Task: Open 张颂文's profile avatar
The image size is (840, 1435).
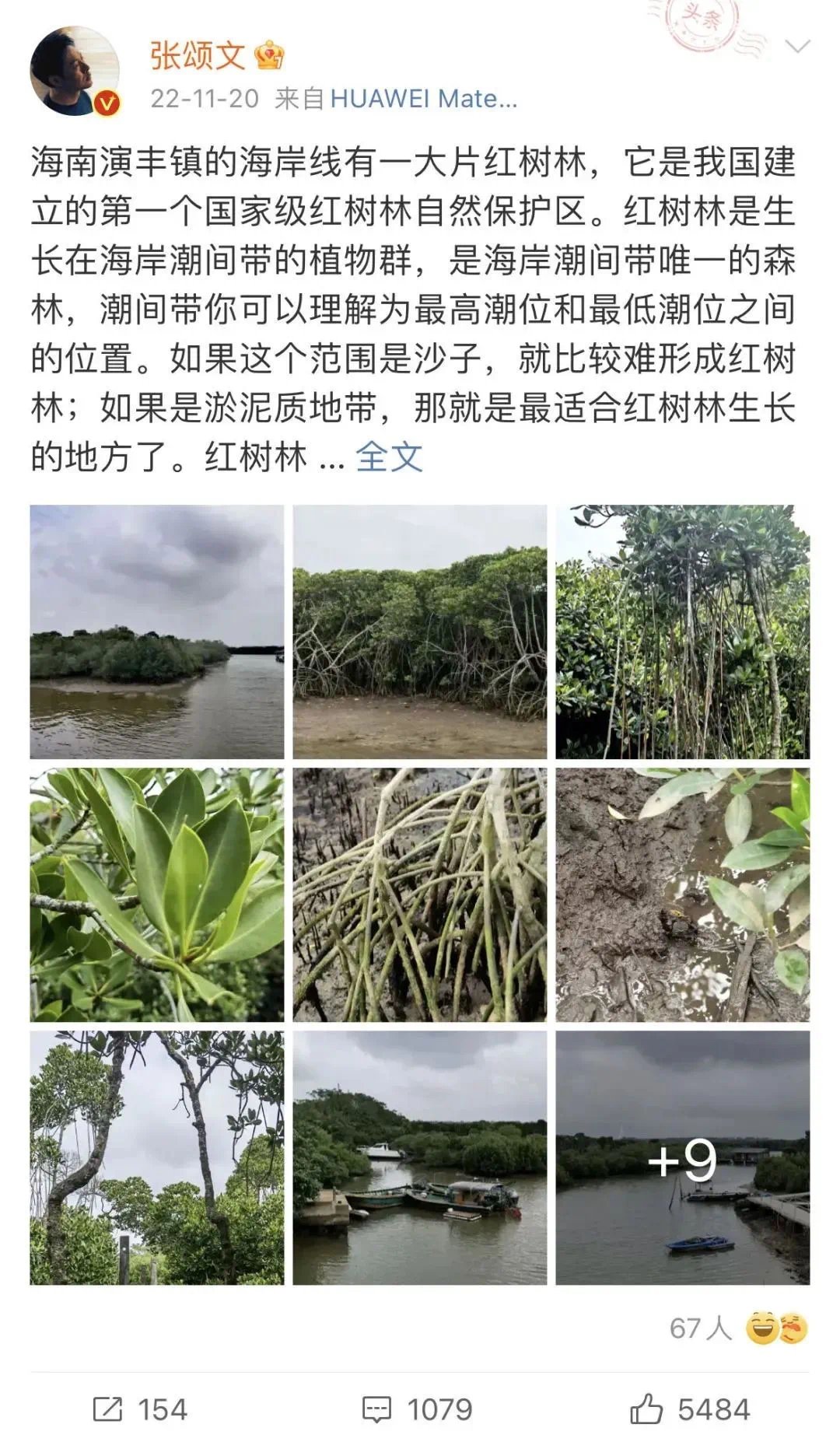Action: coord(75,72)
